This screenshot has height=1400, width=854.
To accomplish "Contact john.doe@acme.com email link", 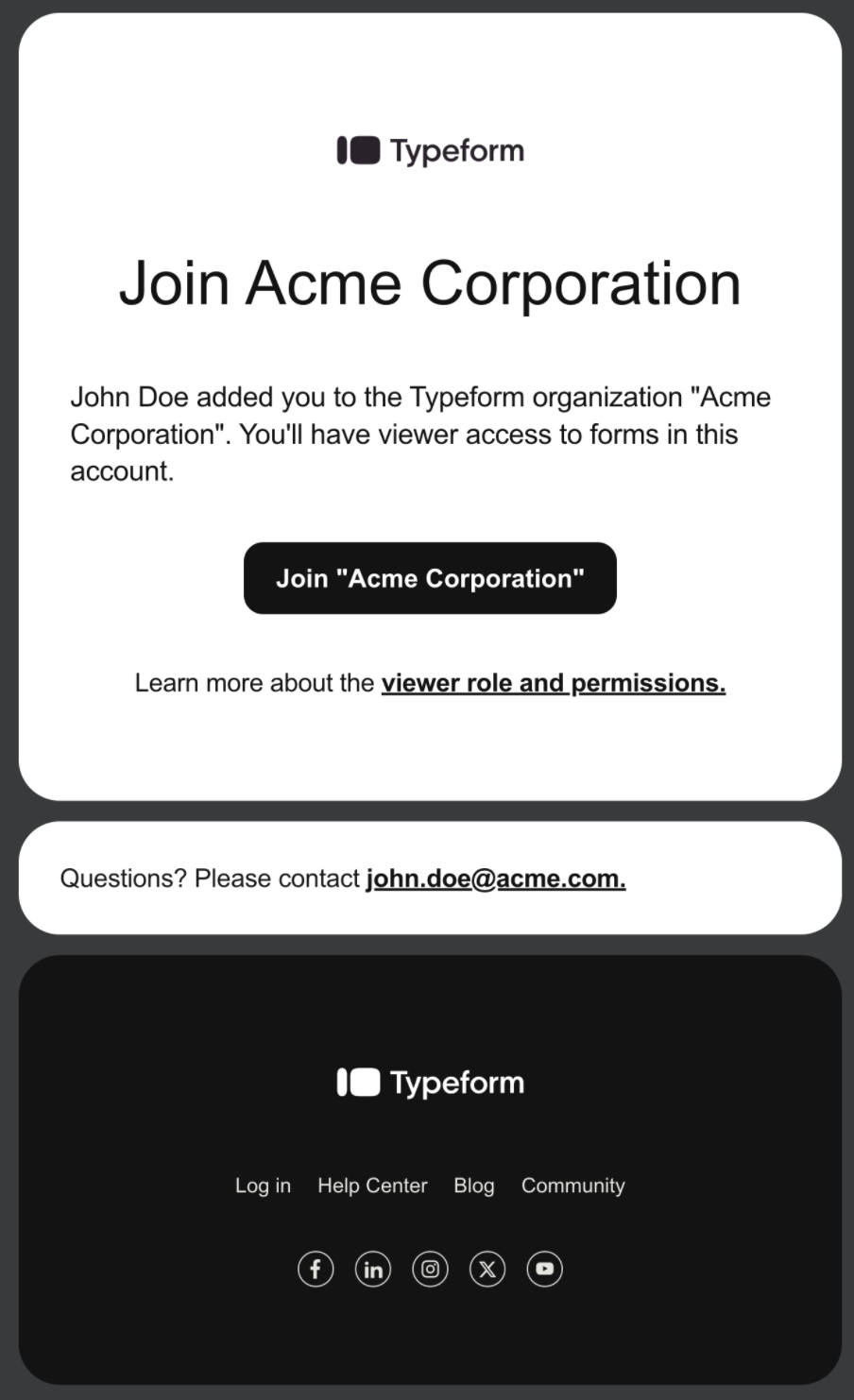I will pyautogui.click(x=495, y=879).
